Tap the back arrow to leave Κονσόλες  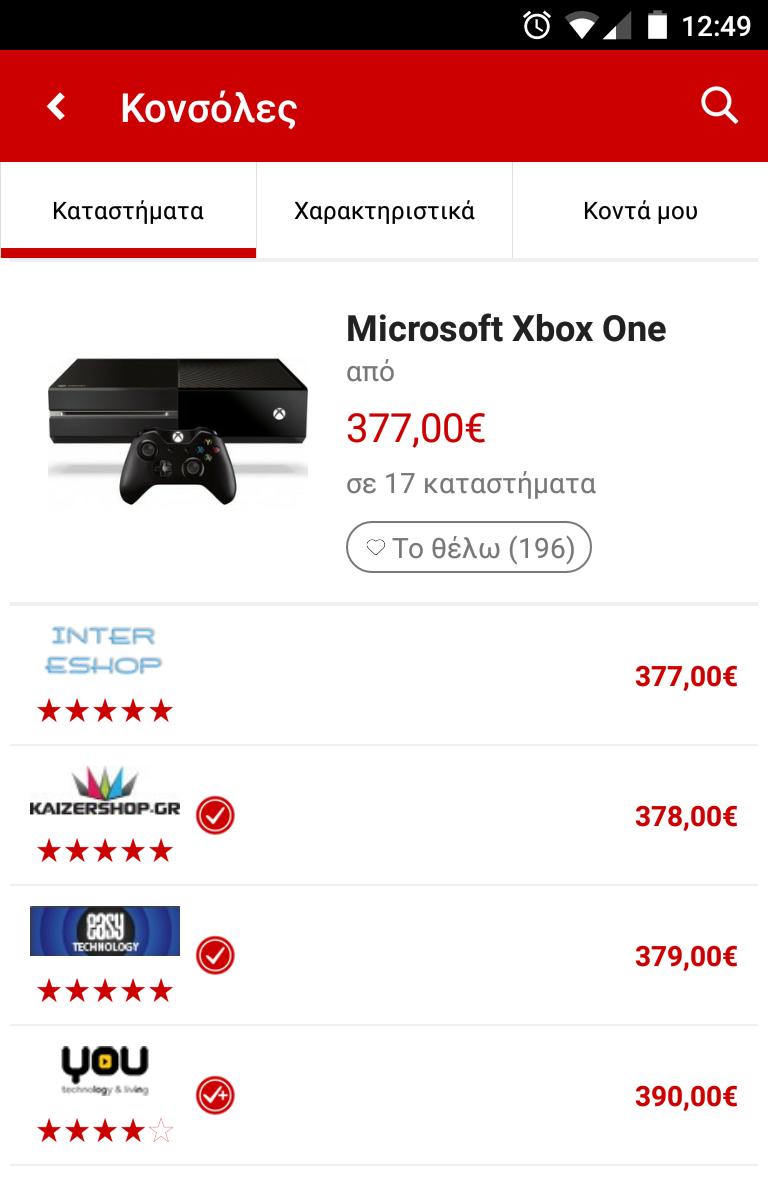click(56, 105)
